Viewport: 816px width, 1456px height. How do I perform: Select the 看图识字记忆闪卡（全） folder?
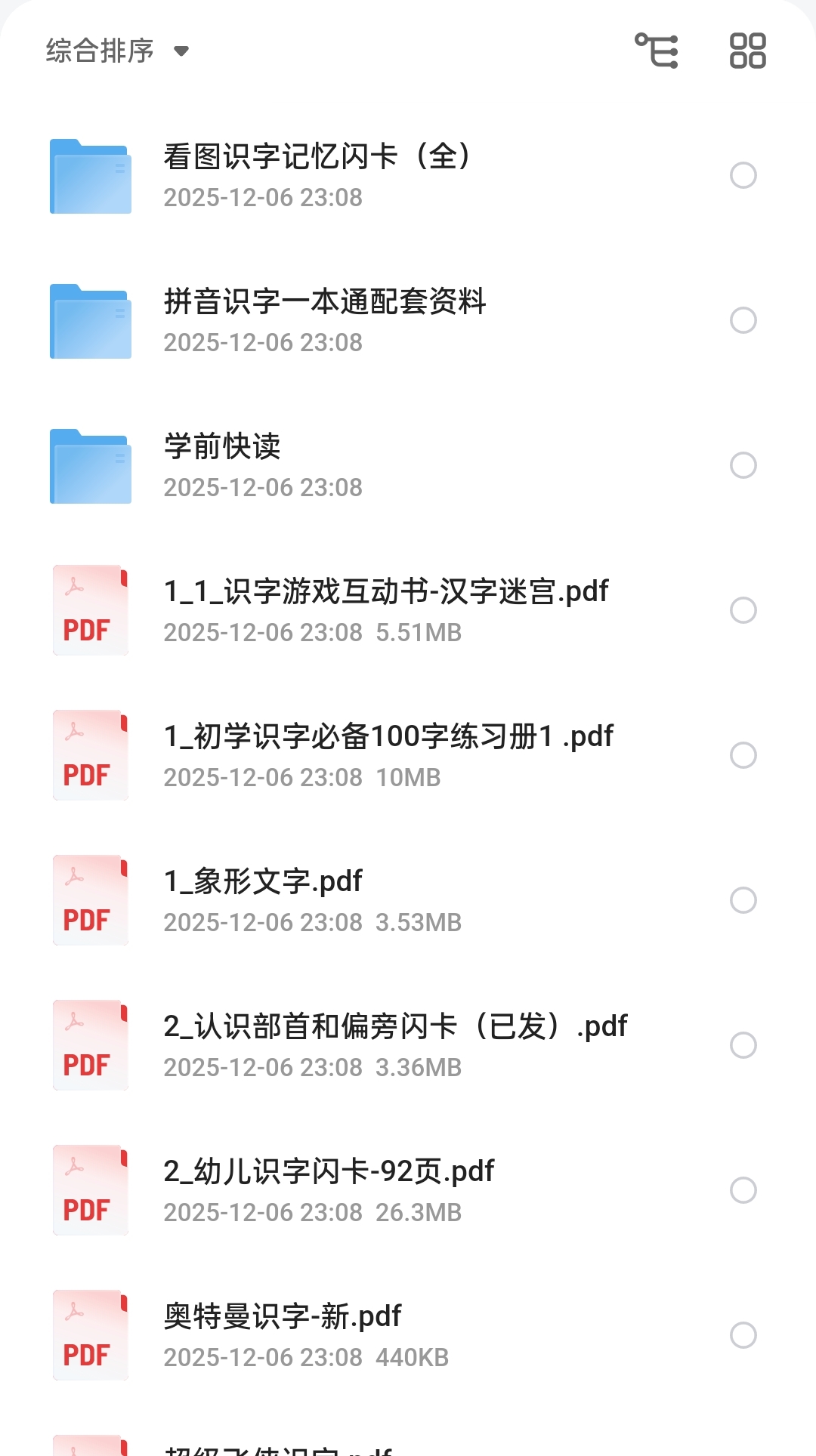coord(743,175)
